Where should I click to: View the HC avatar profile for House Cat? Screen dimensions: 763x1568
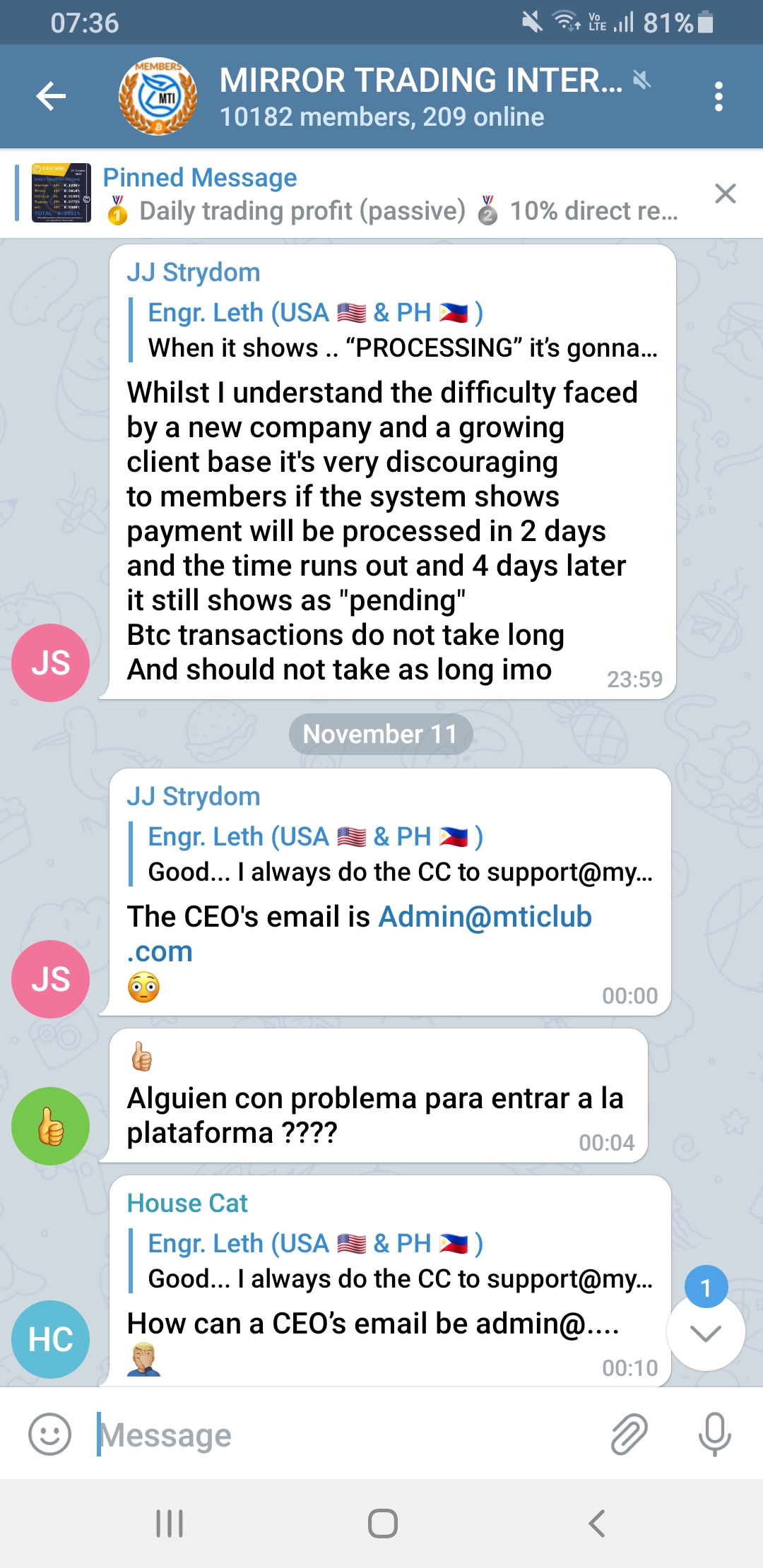(x=50, y=1338)
